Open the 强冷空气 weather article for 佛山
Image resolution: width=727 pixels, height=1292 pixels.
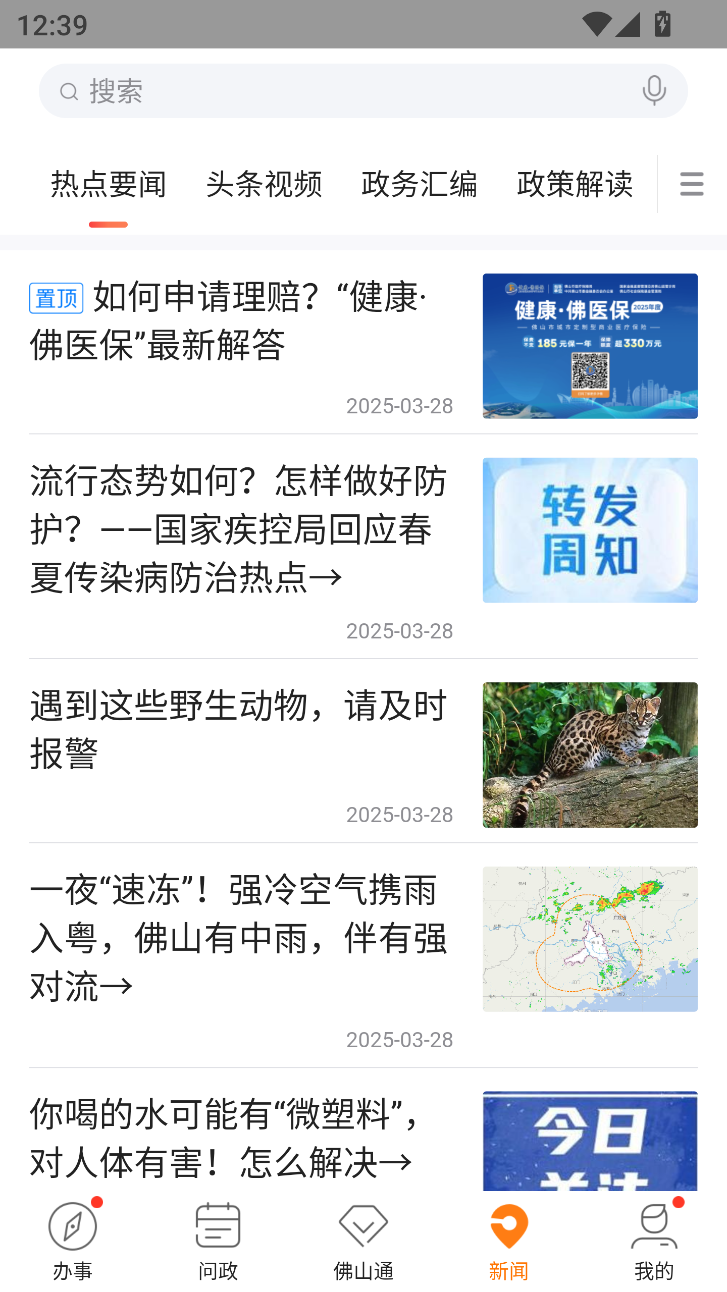click(240, 938)
